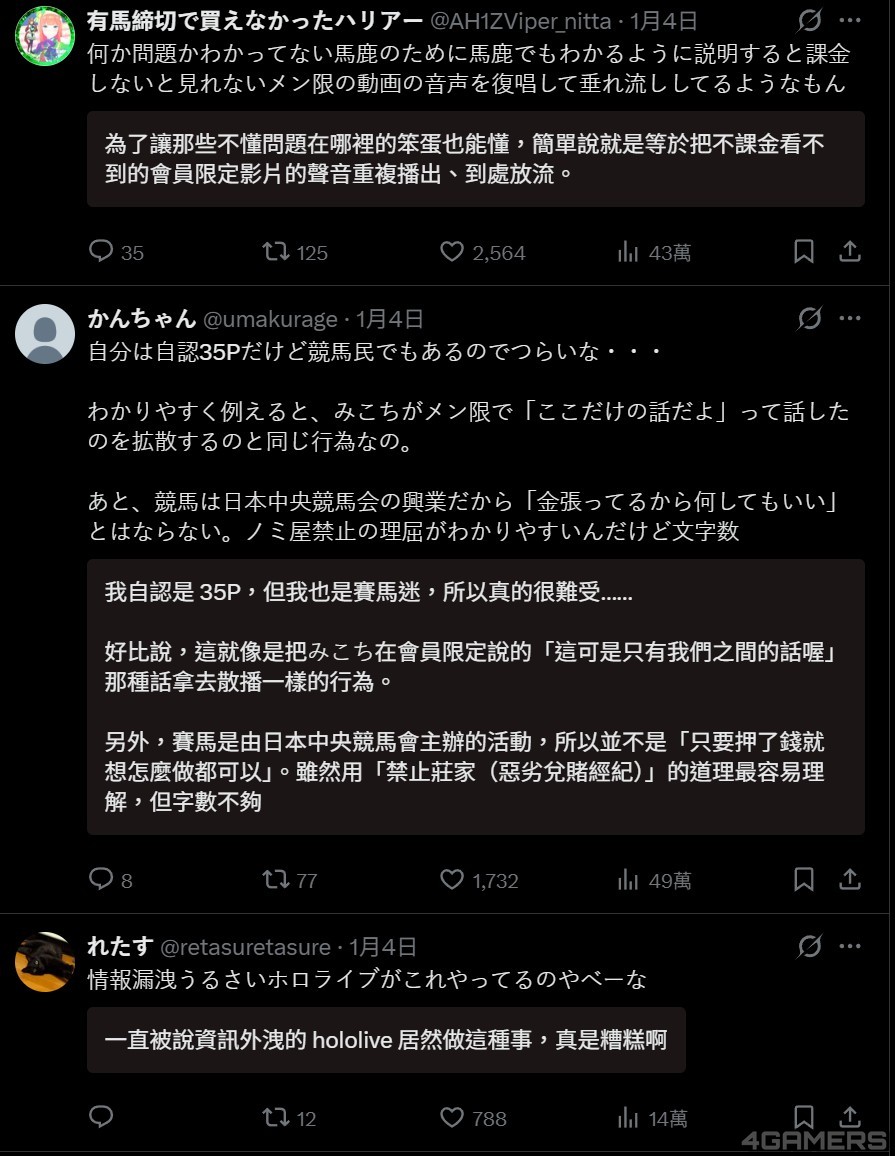Repost the tweet by かんちゃん

click(x=276, y=880)
